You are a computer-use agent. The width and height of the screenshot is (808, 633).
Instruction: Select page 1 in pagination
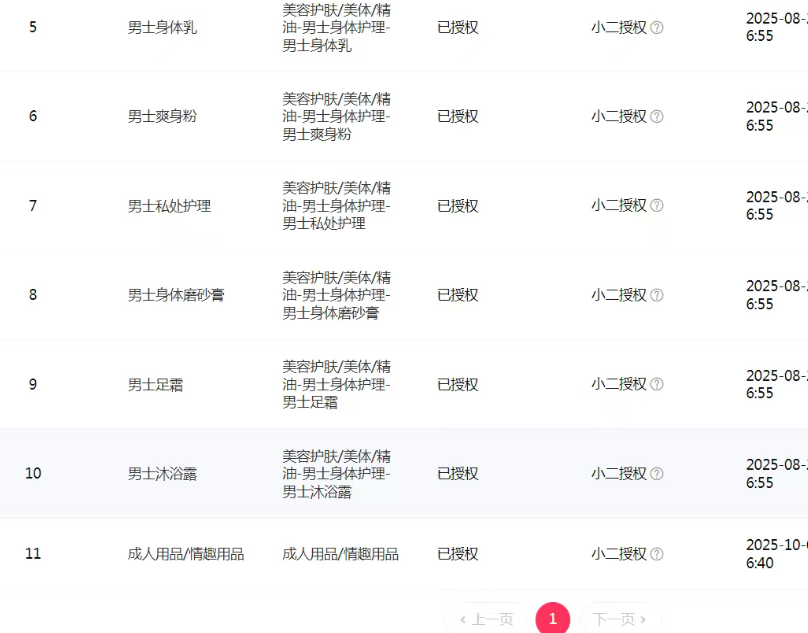click(553, 619)
